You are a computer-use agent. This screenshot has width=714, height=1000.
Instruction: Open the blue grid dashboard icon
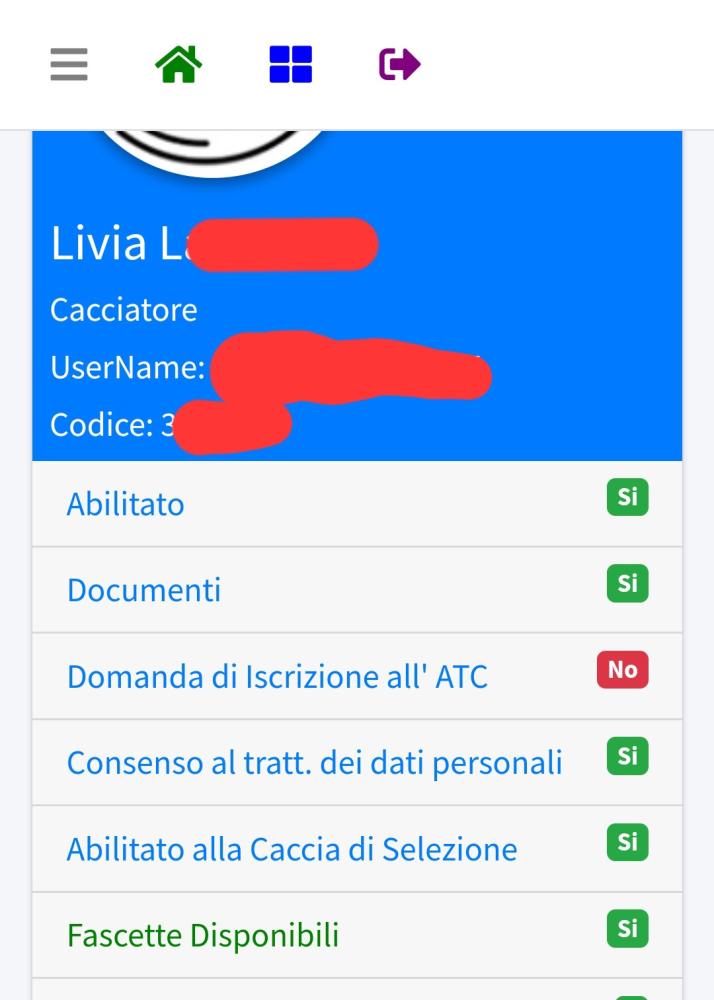(x=291, y=65)
